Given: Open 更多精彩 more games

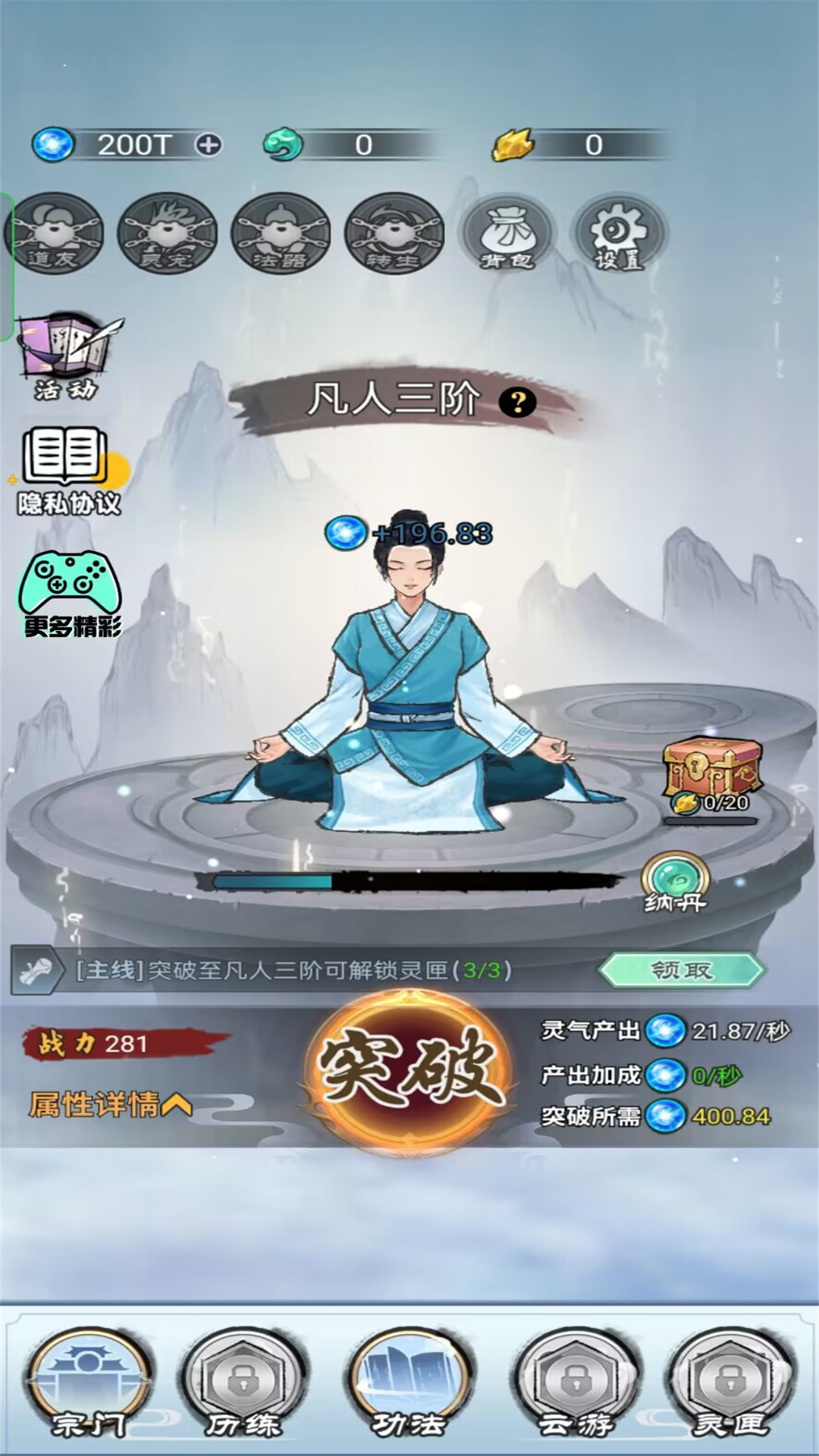Looking at the screenshot, I should pos(70,593).
